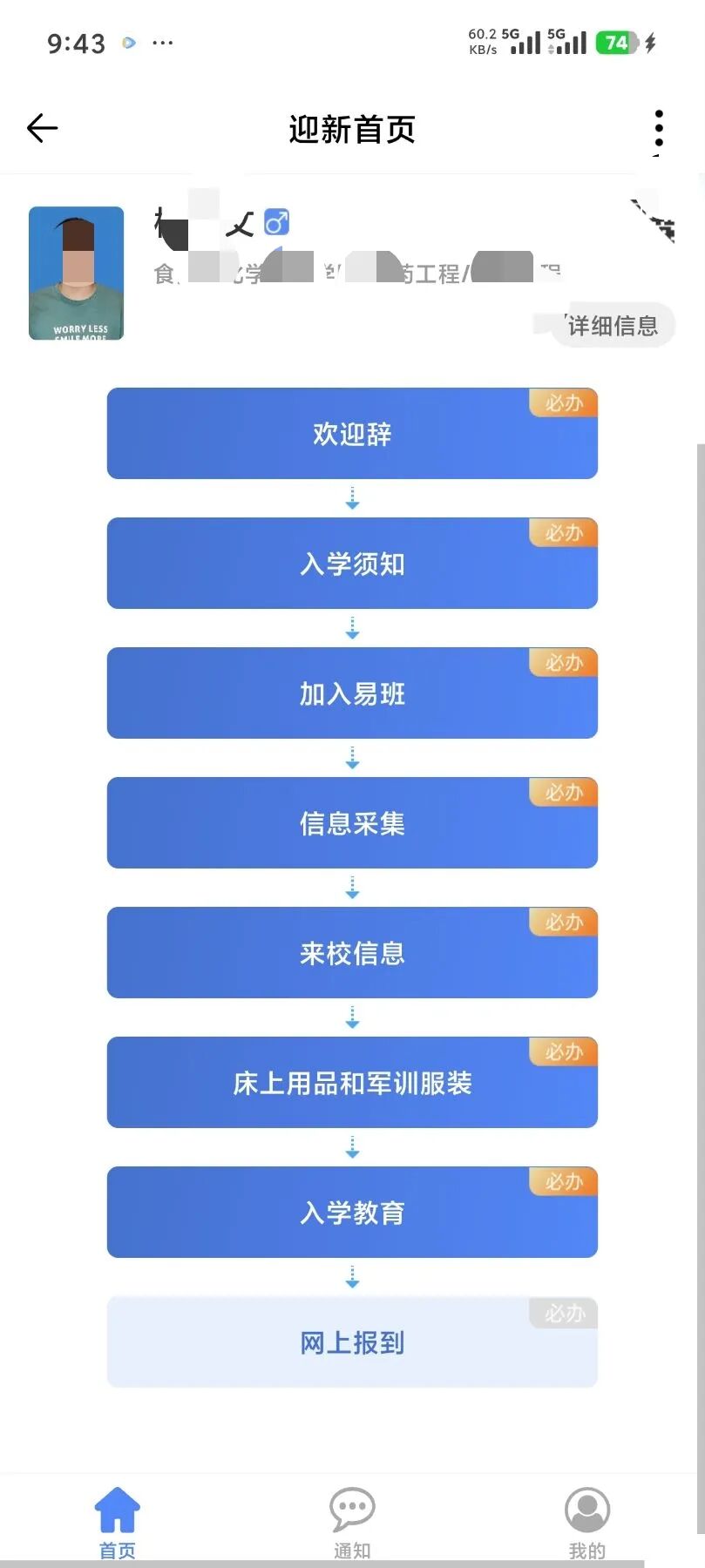Select the 首页 tab

(117, 1523)
